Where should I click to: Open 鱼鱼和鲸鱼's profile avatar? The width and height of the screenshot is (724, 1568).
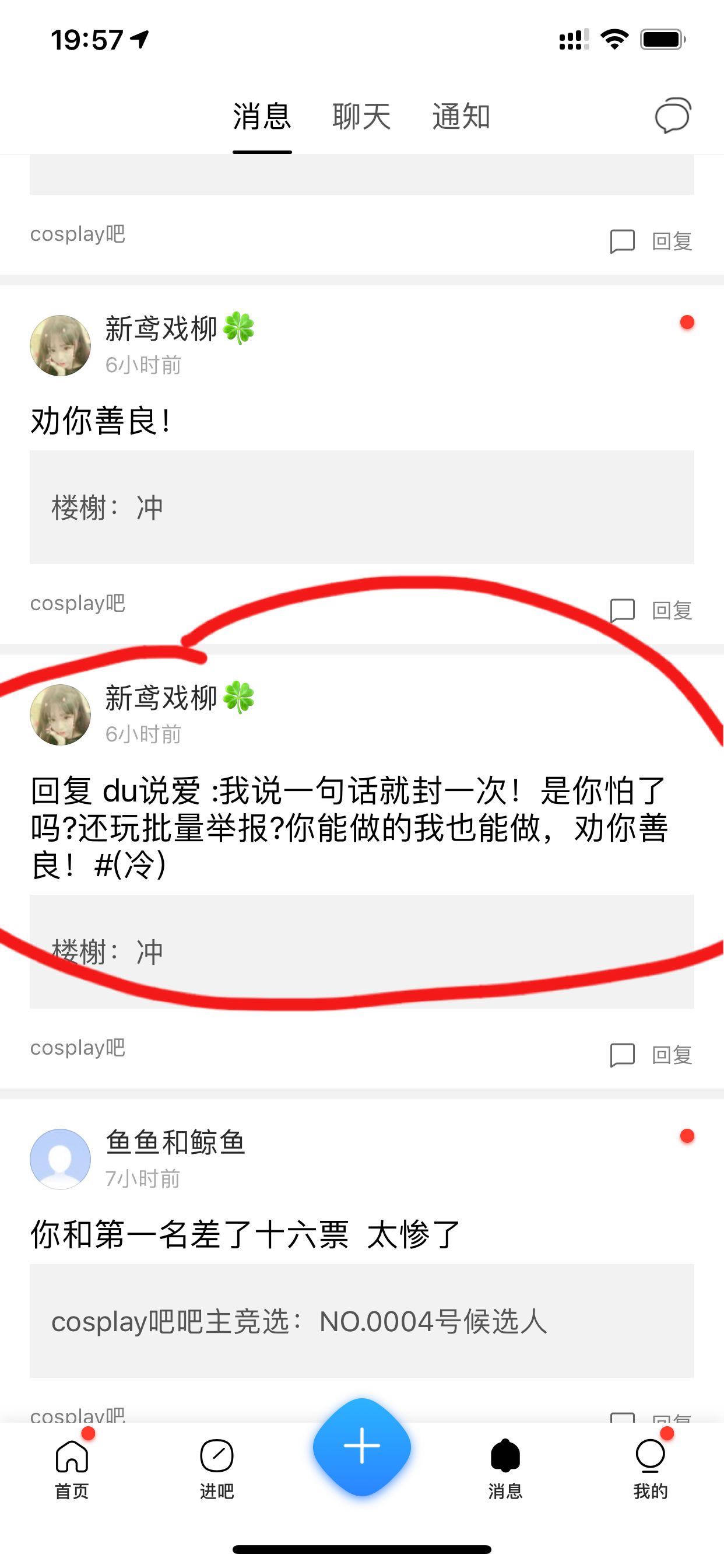point(60,1159)
